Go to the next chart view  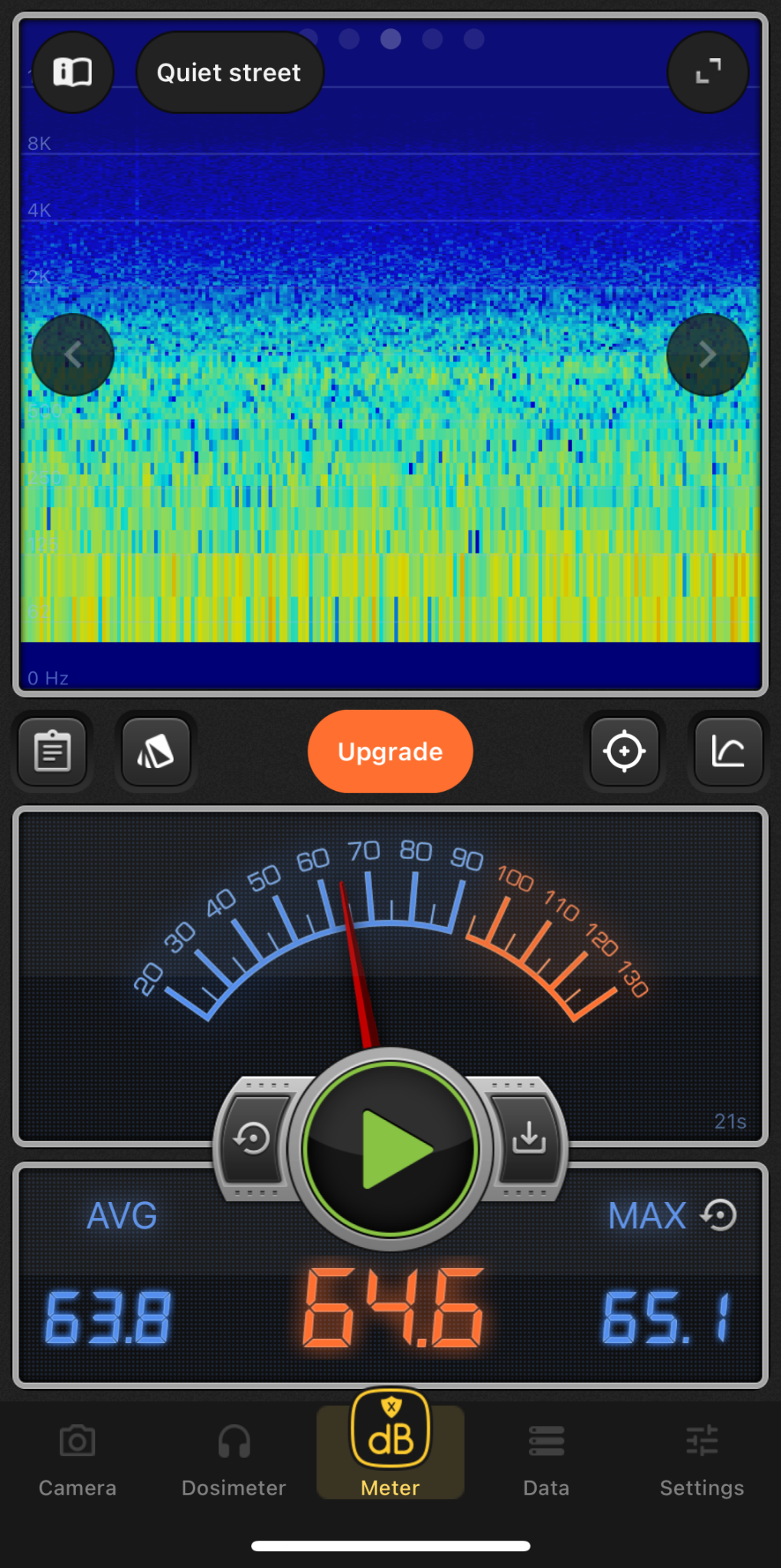point(707,354)
